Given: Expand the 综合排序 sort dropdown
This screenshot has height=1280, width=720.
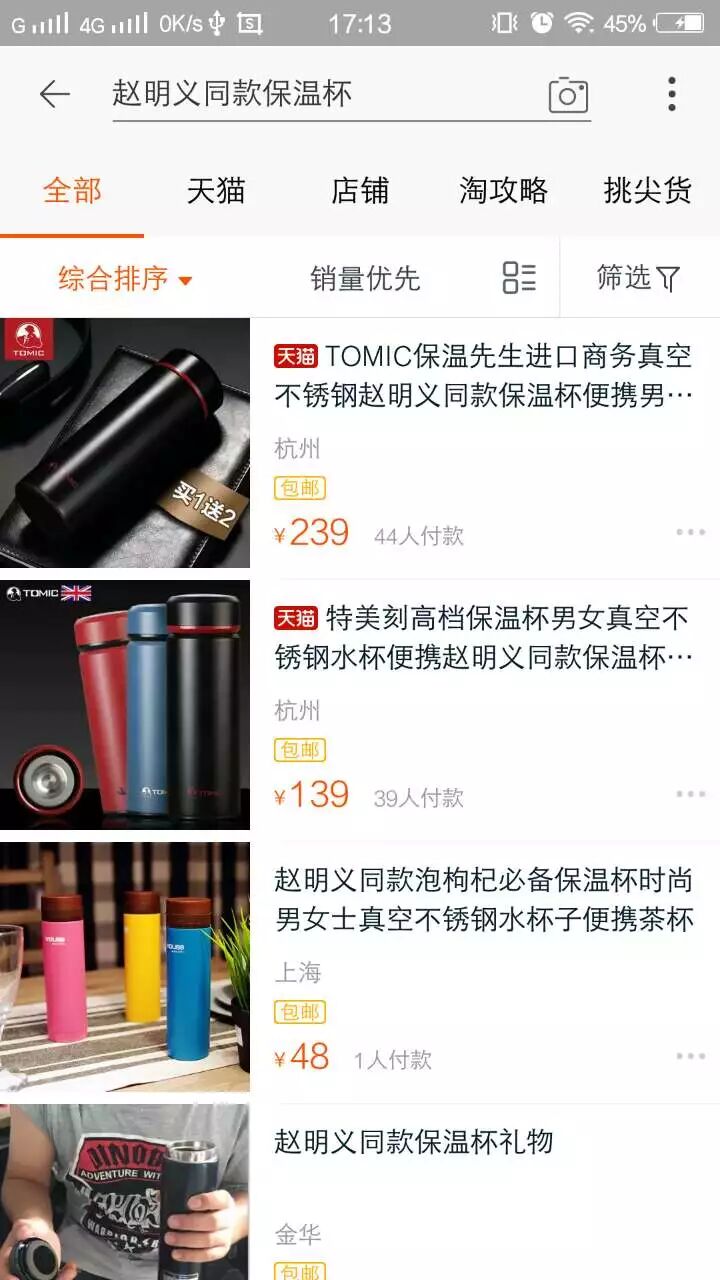Looking at the screenshot, I should [125, 278].
